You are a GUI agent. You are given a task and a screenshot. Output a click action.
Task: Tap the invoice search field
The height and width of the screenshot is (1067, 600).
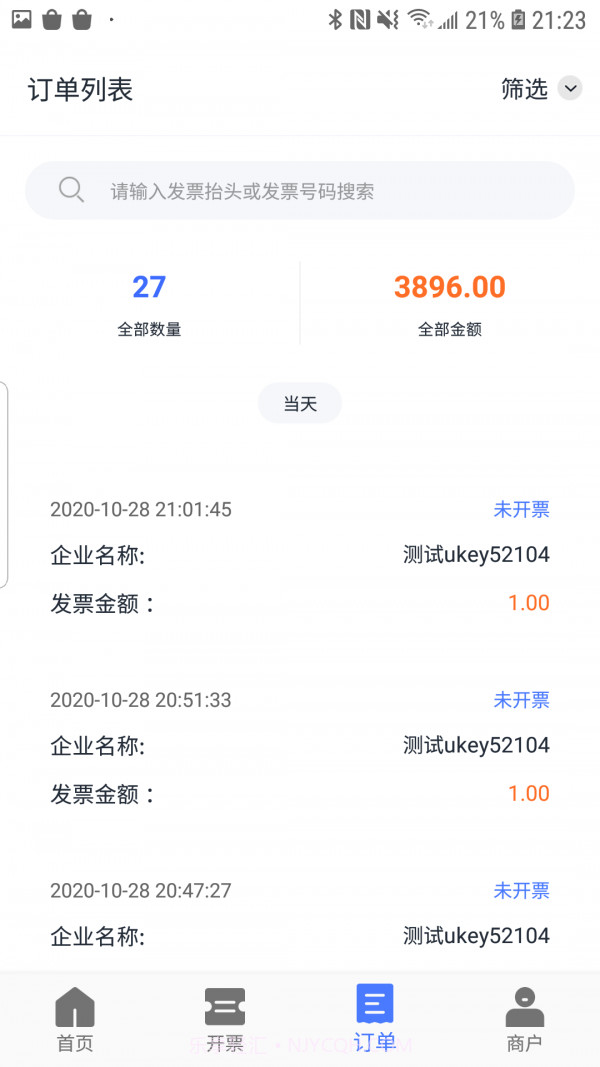[300, 191]
